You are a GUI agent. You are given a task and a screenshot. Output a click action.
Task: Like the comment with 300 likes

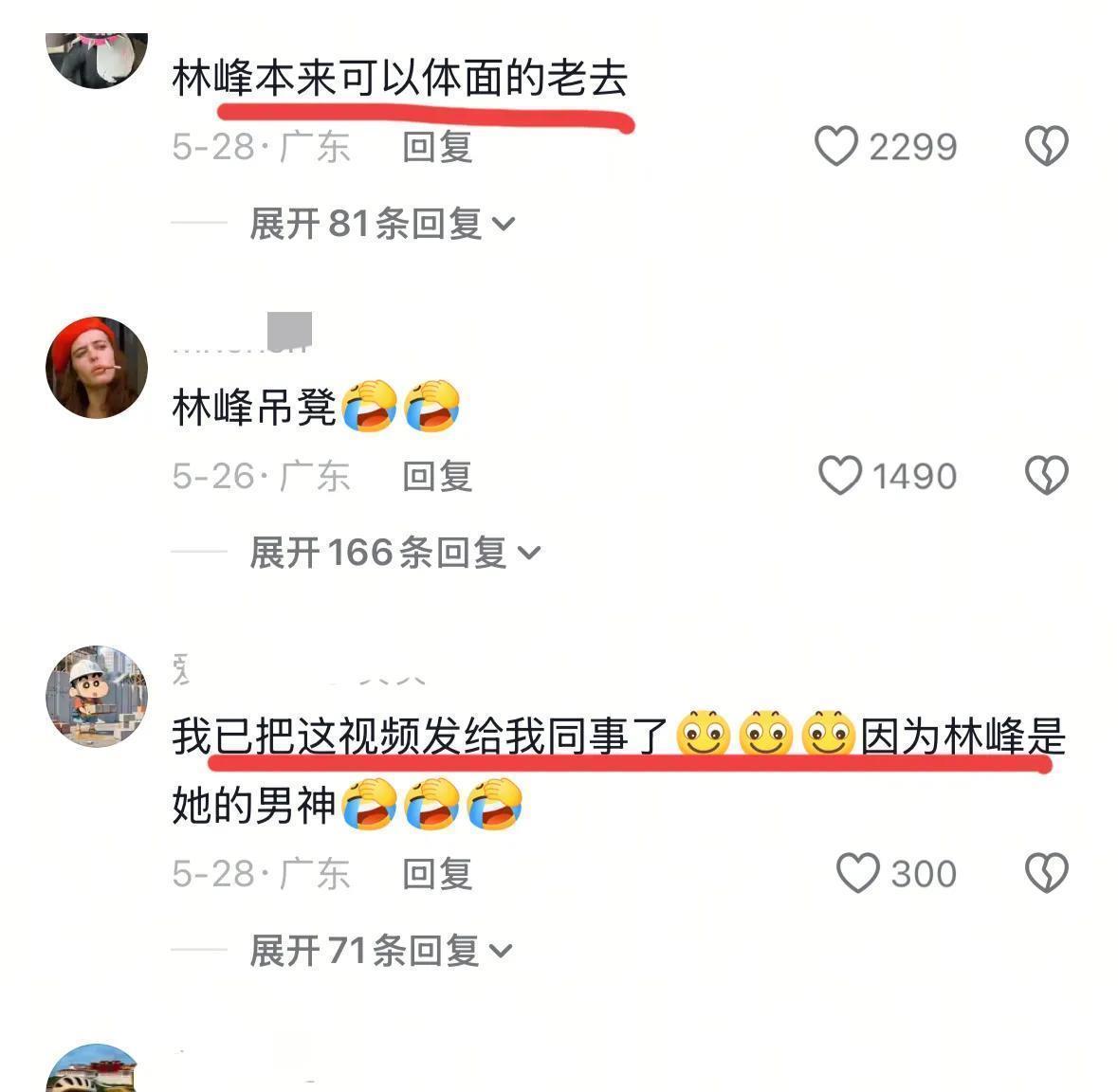[858, 873]
